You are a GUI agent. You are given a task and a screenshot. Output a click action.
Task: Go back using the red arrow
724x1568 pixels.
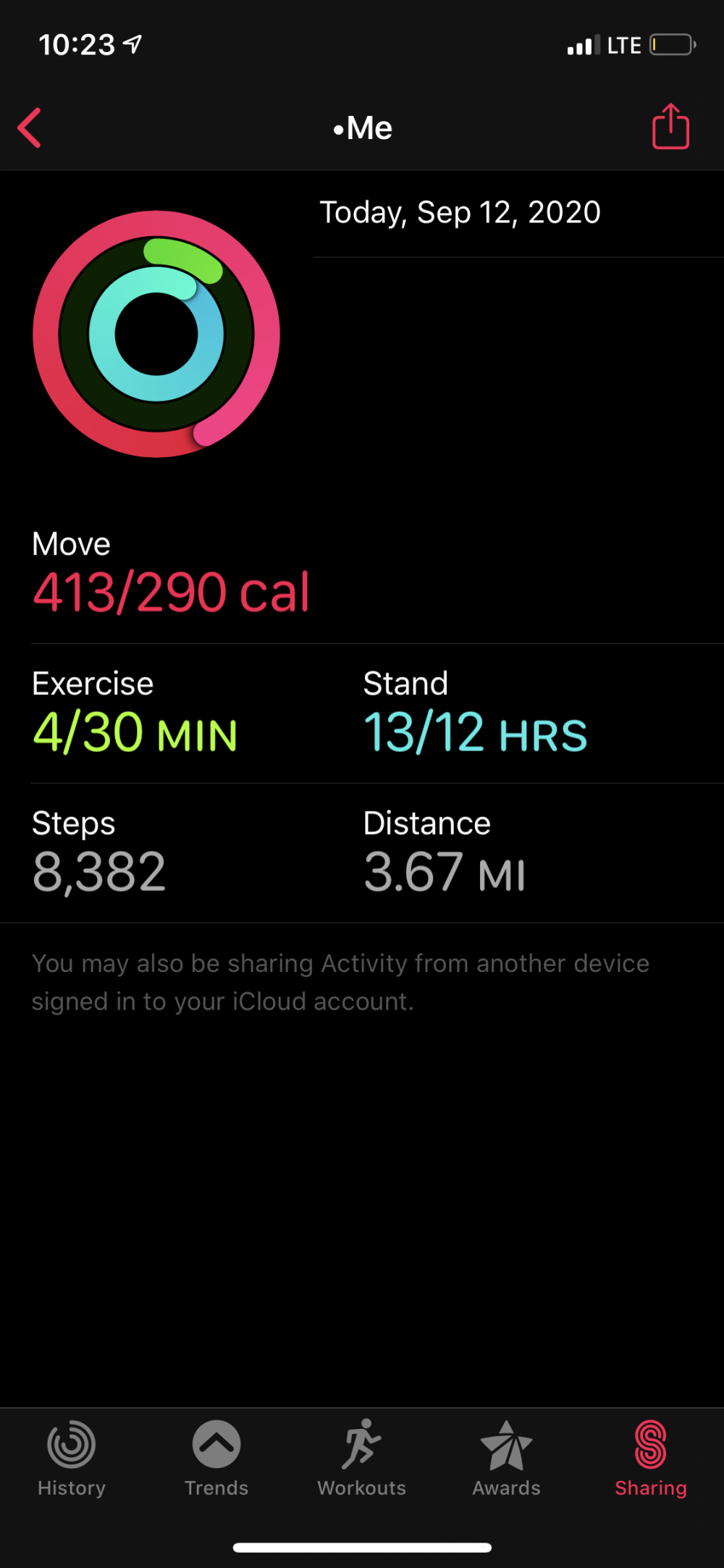30,128
